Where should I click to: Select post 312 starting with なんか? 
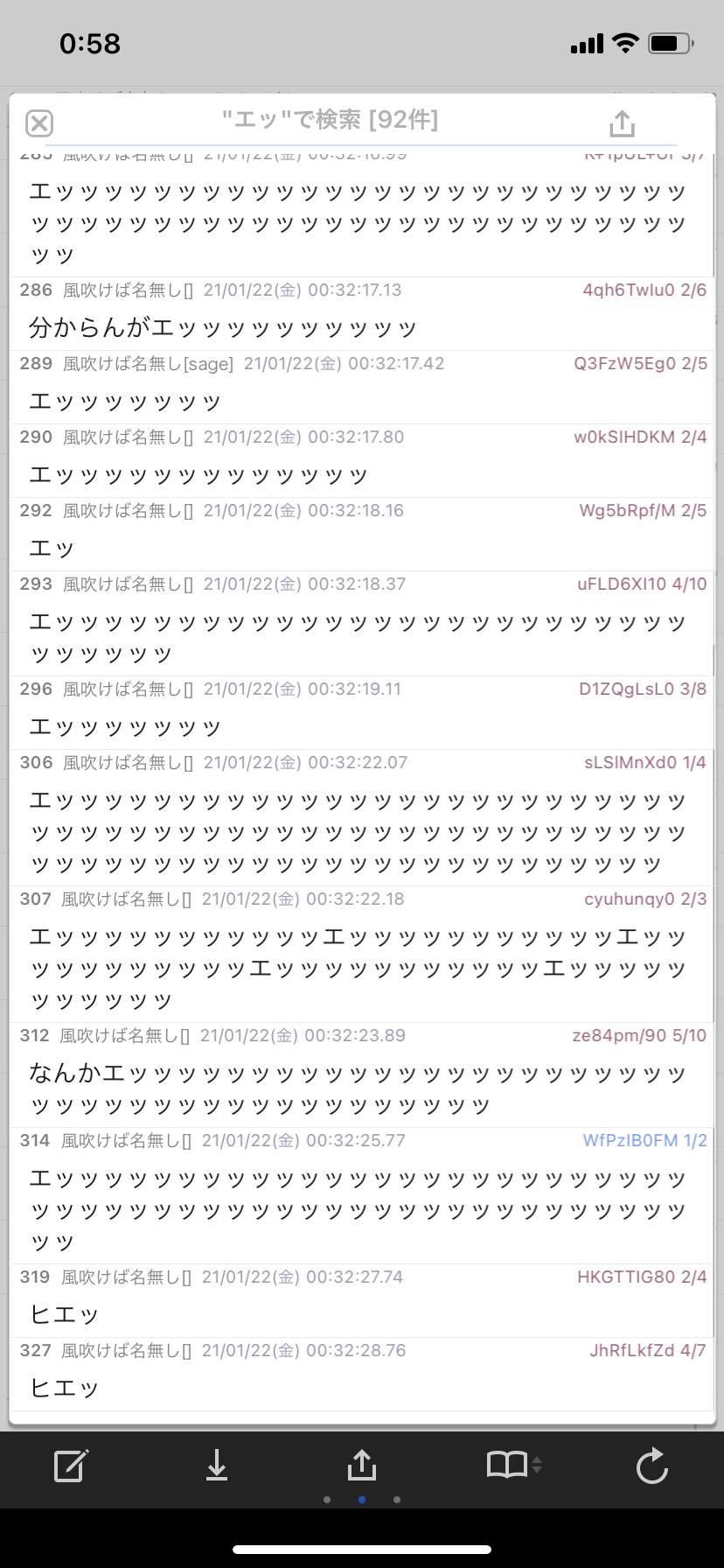[x=362, y=1075]
